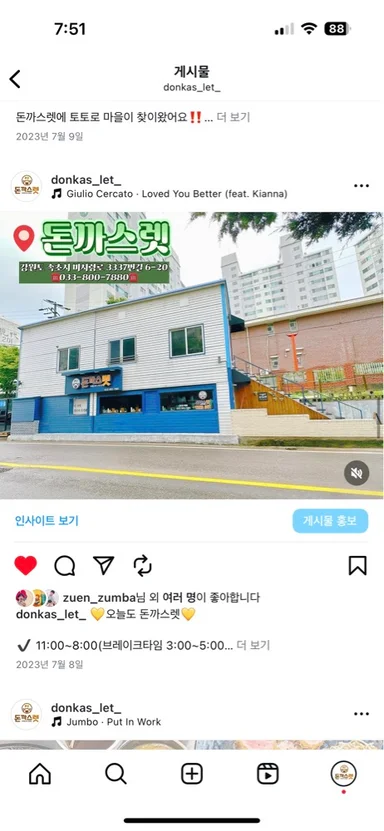
Task: Expand the 11:00~8:00 caption with 더 보기
Action: [253, 645]
